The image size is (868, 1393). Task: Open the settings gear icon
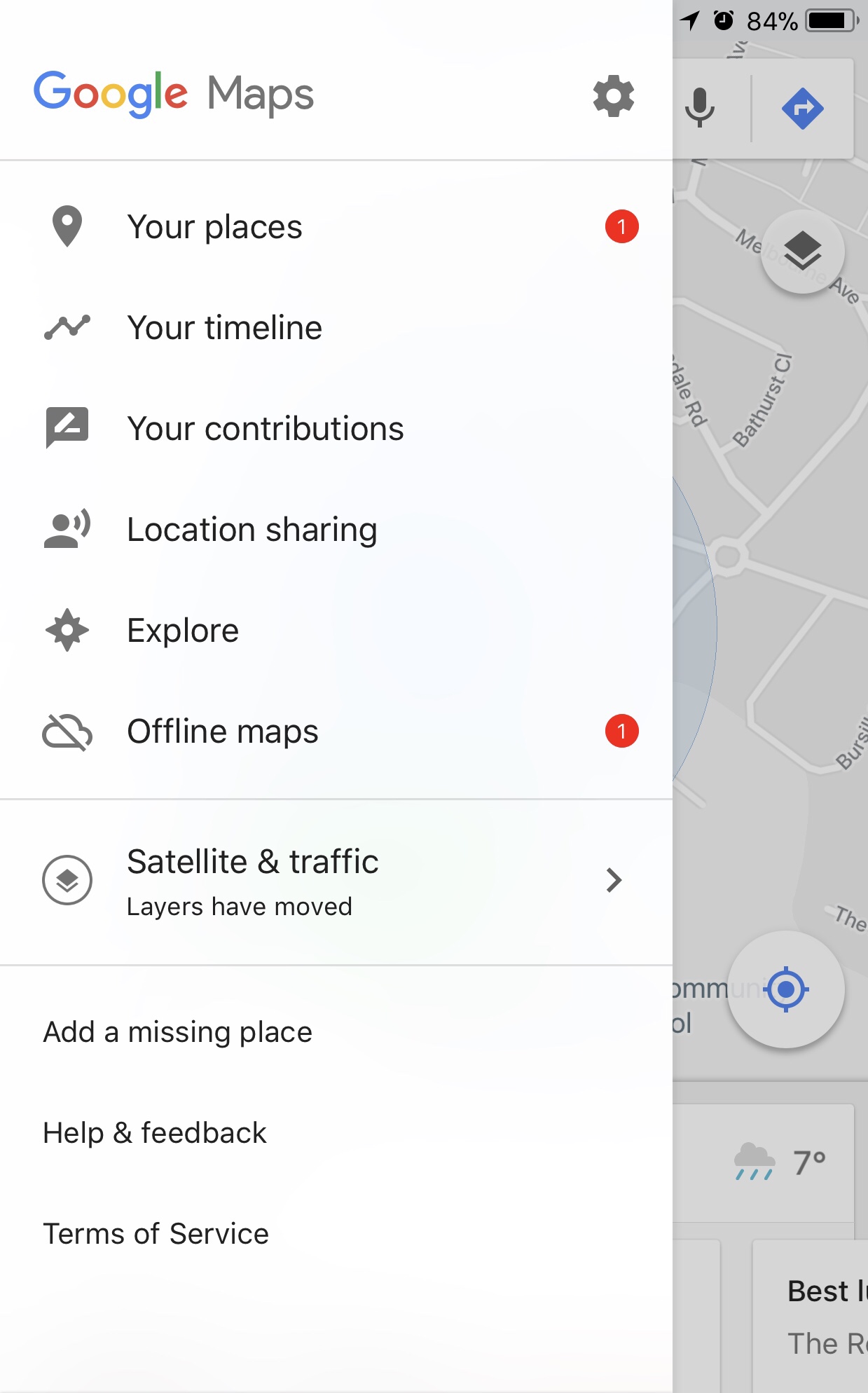(614, 96)
